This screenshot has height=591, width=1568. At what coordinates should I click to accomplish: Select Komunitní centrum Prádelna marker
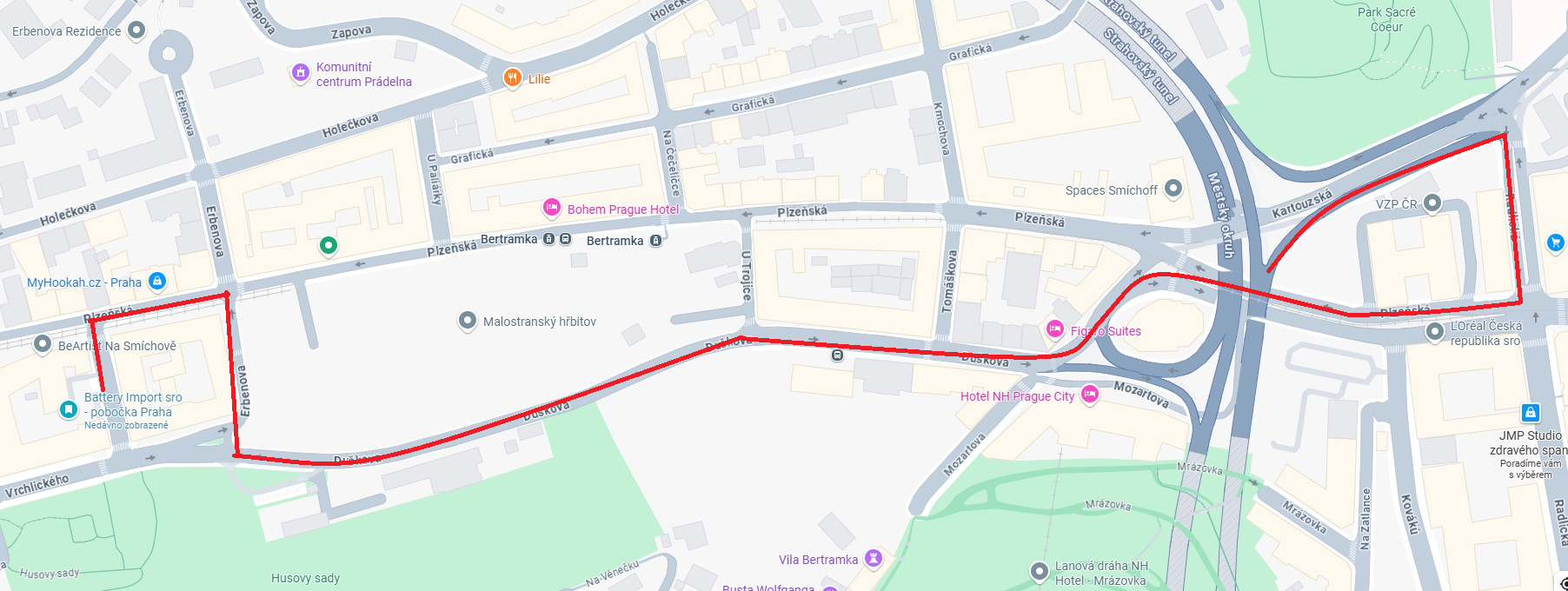pyautogui.click(x=300, y=73)
